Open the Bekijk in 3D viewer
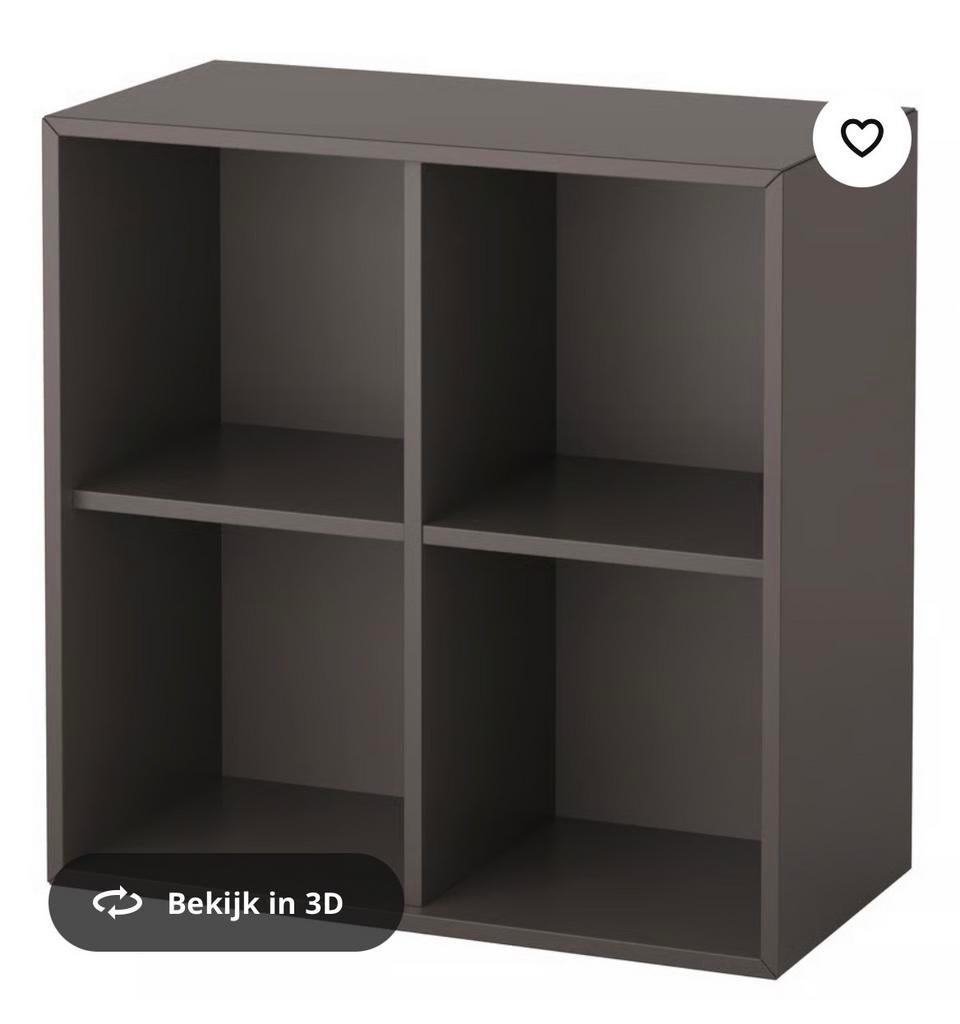 tap(226, 902)
